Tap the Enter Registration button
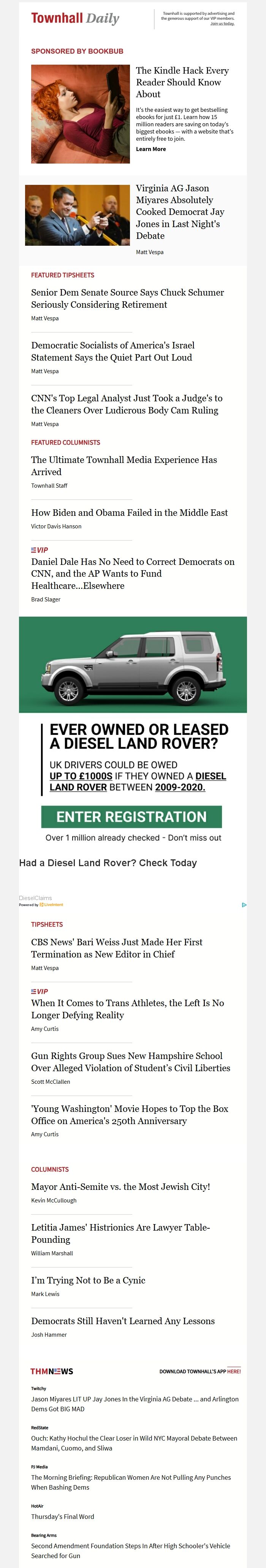This screenshot has height=1568, width=266. (x=131, y=817)
